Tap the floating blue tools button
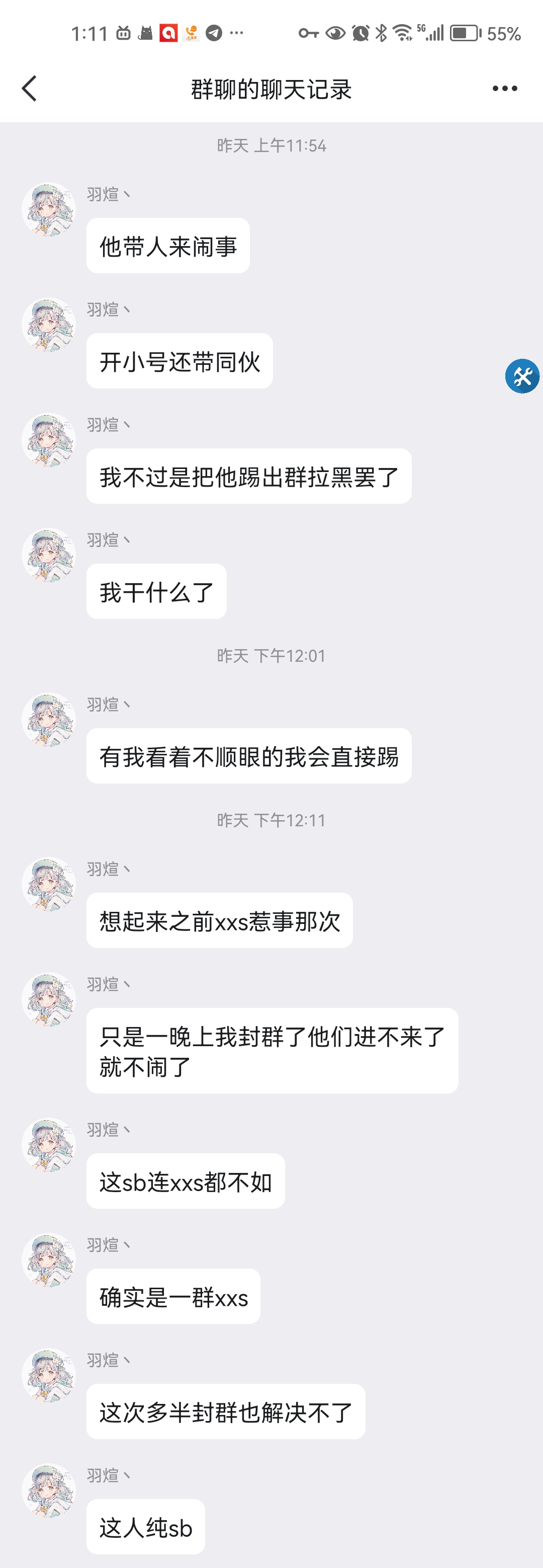This screenshot has height=1568, width=543. coord(522,376)
